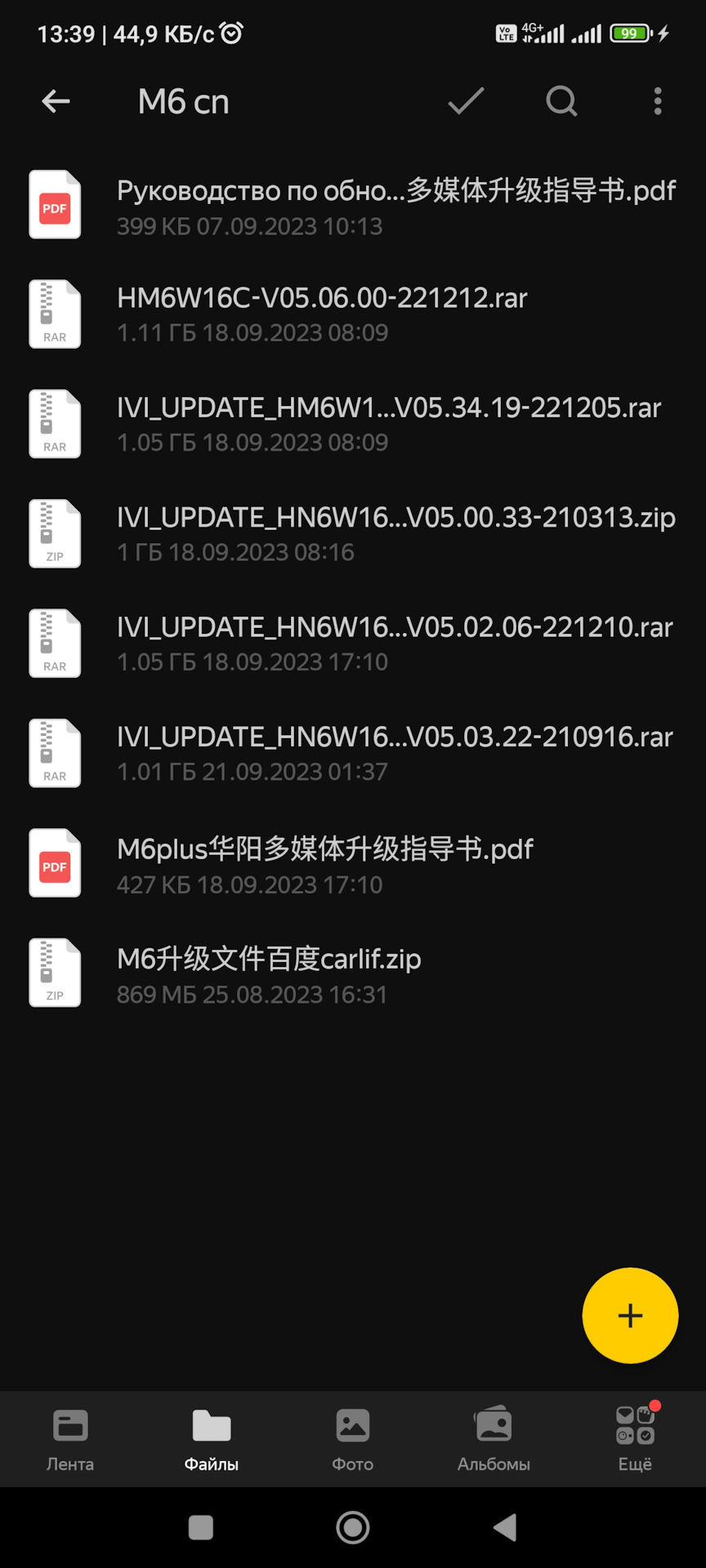This screenshot has height=1568, width=706.
Task: Tap the RAR icon of HM6W16C-V05.06.00-221212
Action: [55, 314]
